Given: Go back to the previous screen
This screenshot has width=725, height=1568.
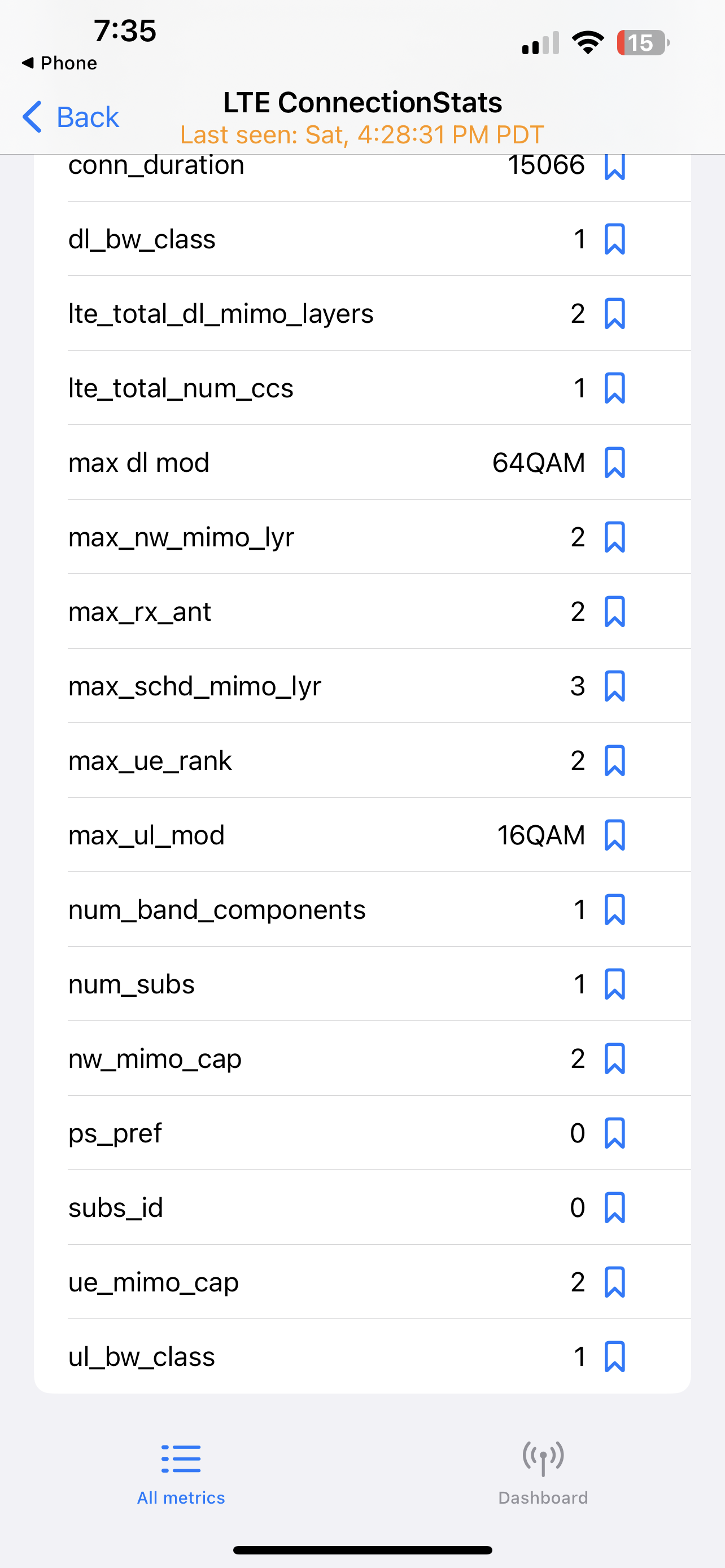Looking at the screenshot, I should click(x=71, y=116).
